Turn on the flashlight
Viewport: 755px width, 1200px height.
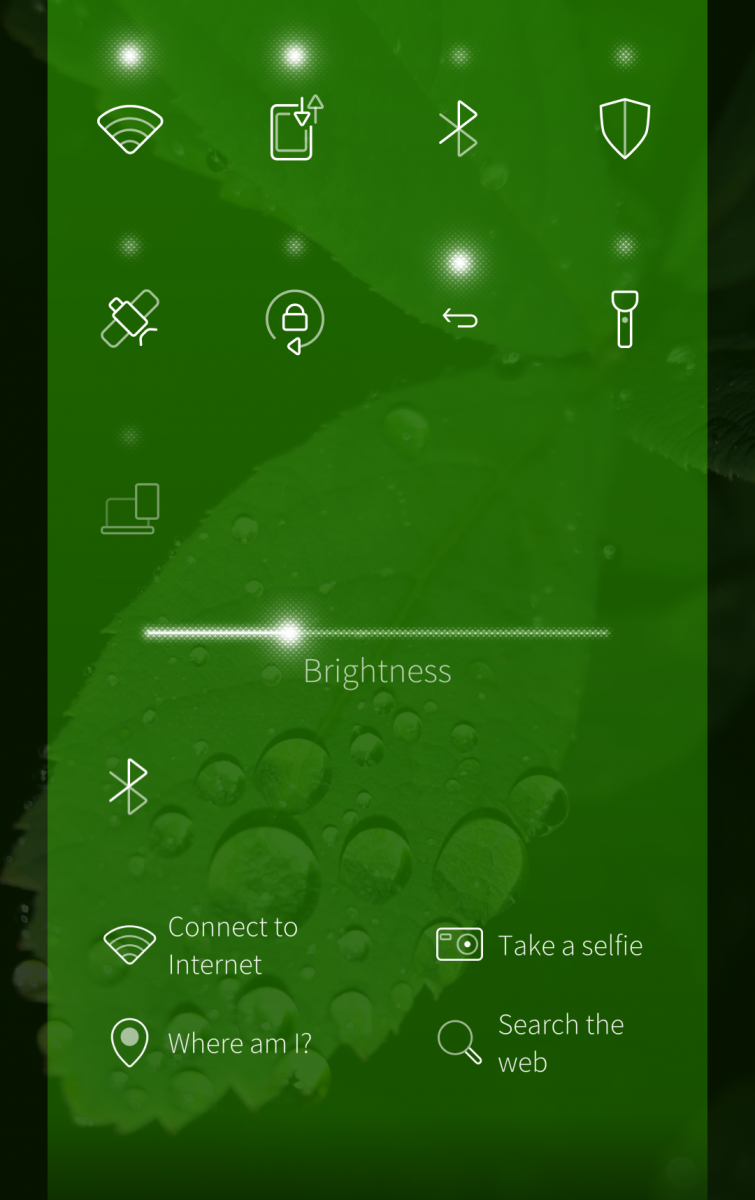[x=624, y=318]
